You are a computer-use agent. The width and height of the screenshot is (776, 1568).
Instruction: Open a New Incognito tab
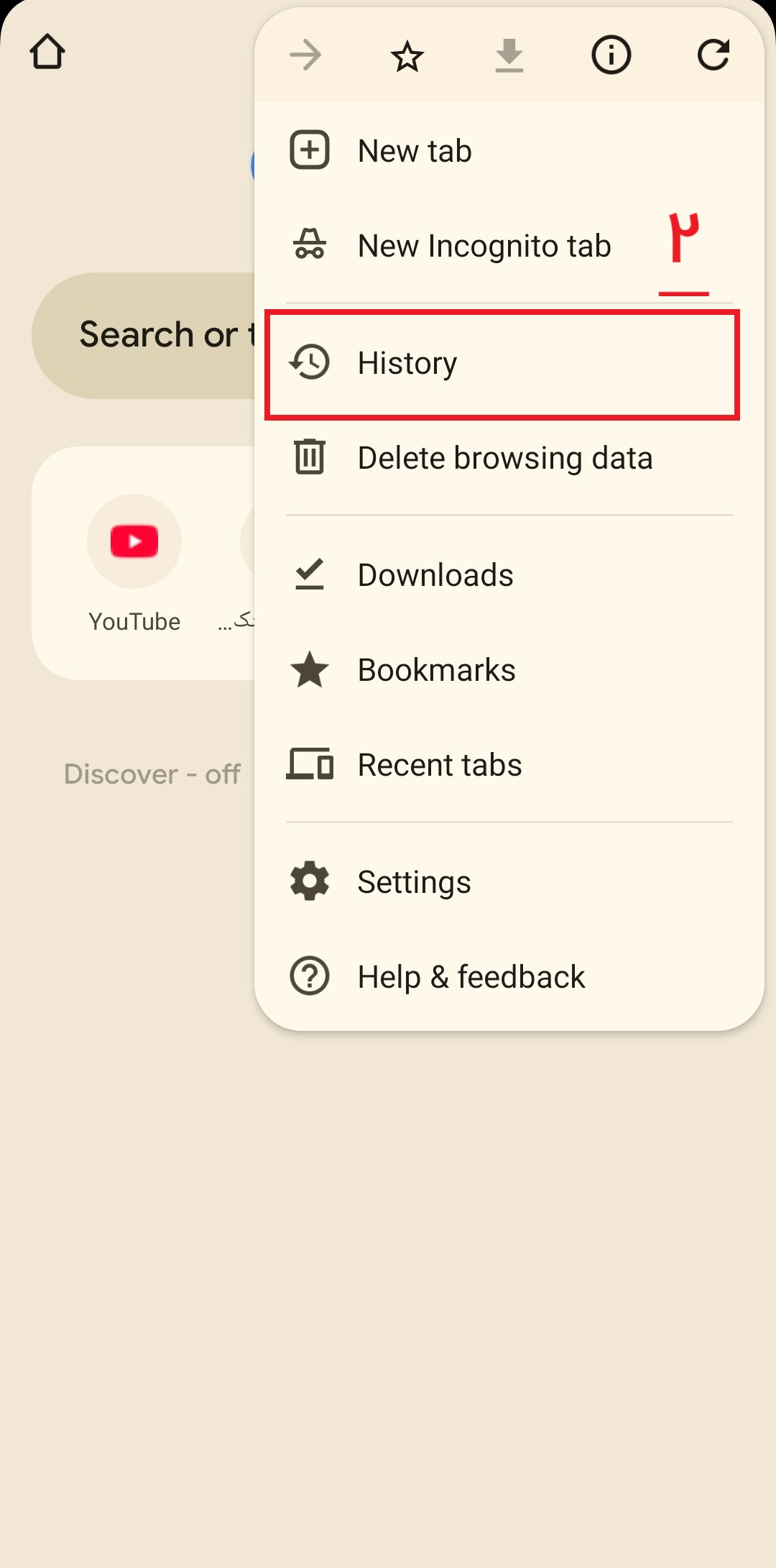pyautogui.click(x=484, y=246)
